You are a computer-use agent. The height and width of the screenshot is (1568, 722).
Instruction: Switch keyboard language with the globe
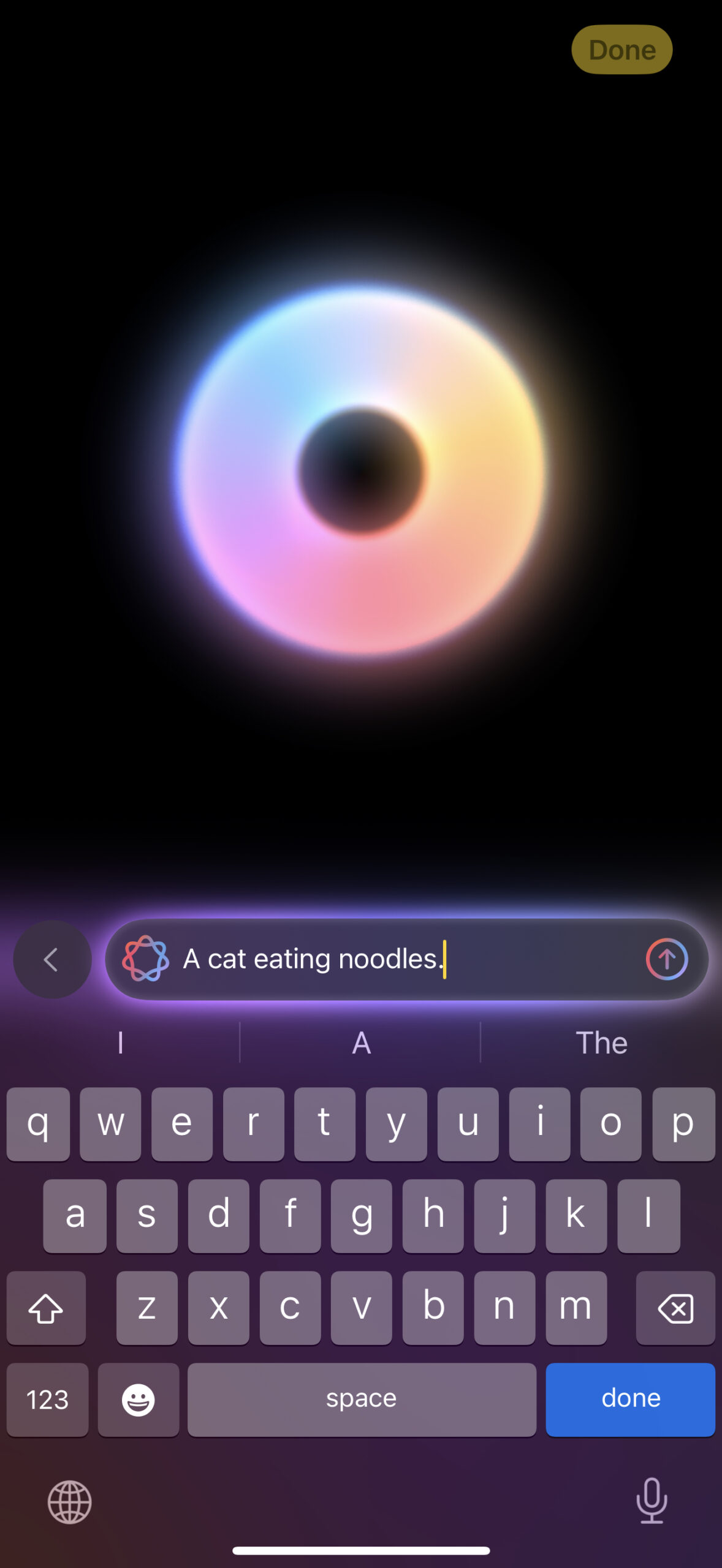tap(70, 1502)
